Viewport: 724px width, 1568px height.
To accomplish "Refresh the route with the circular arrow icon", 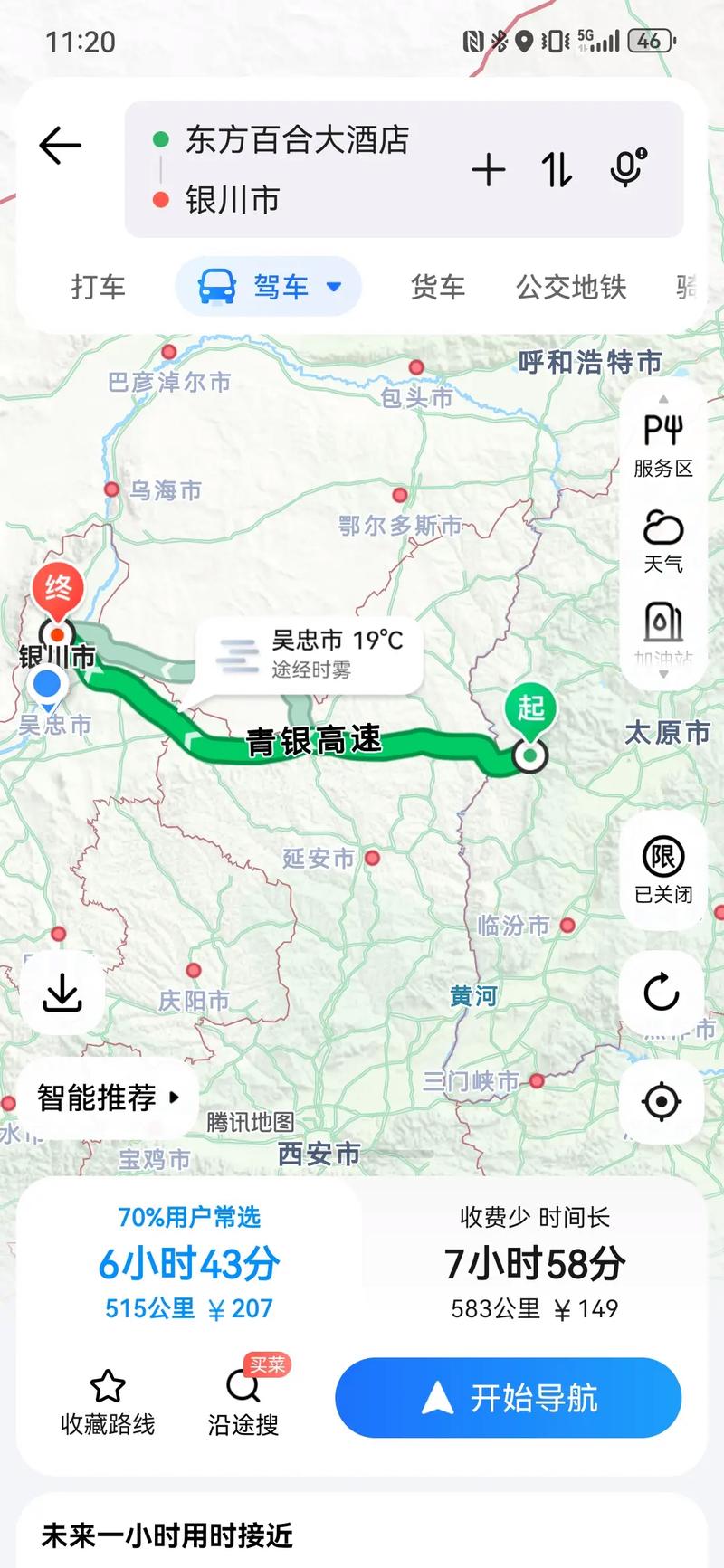I will pos(663,995).
